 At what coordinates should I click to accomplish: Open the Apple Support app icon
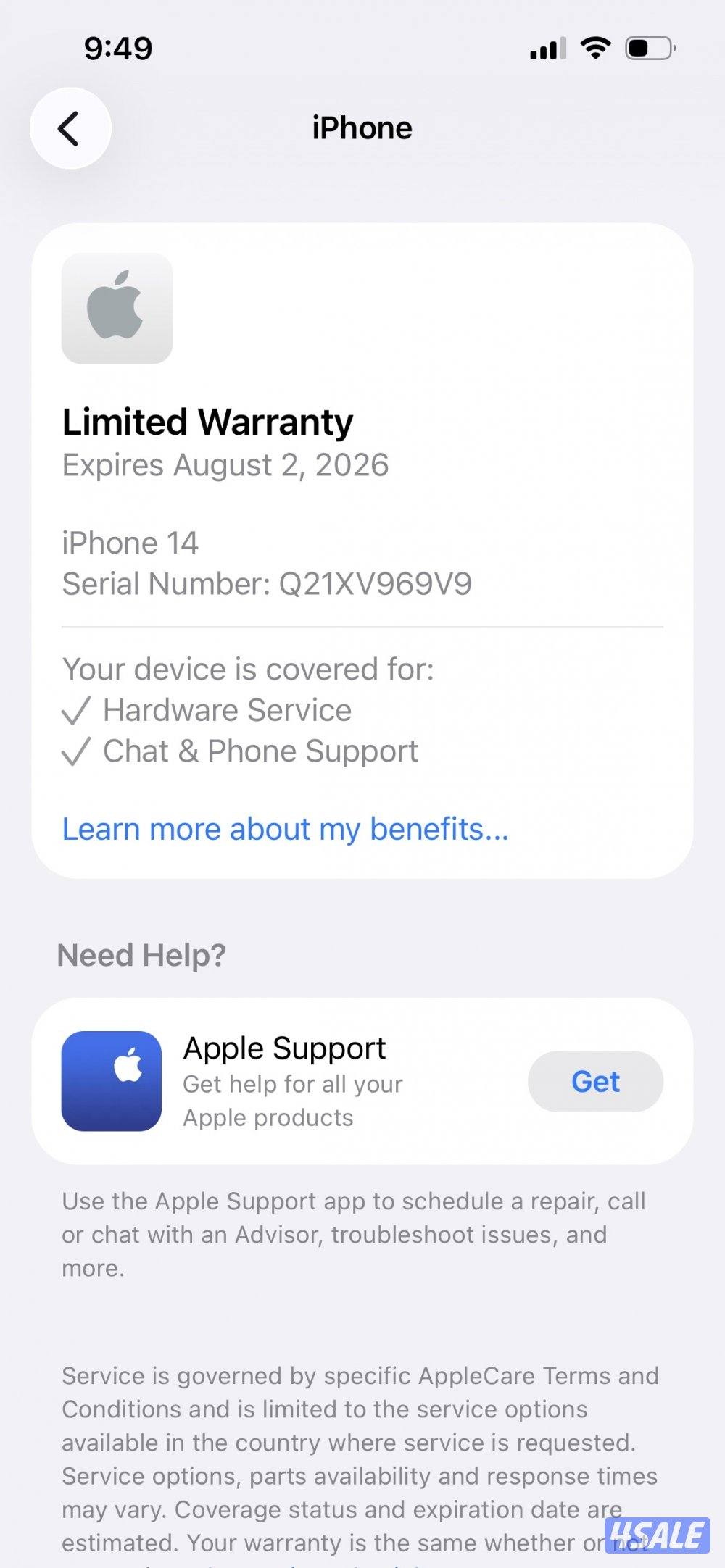[x=110, y=1080]
